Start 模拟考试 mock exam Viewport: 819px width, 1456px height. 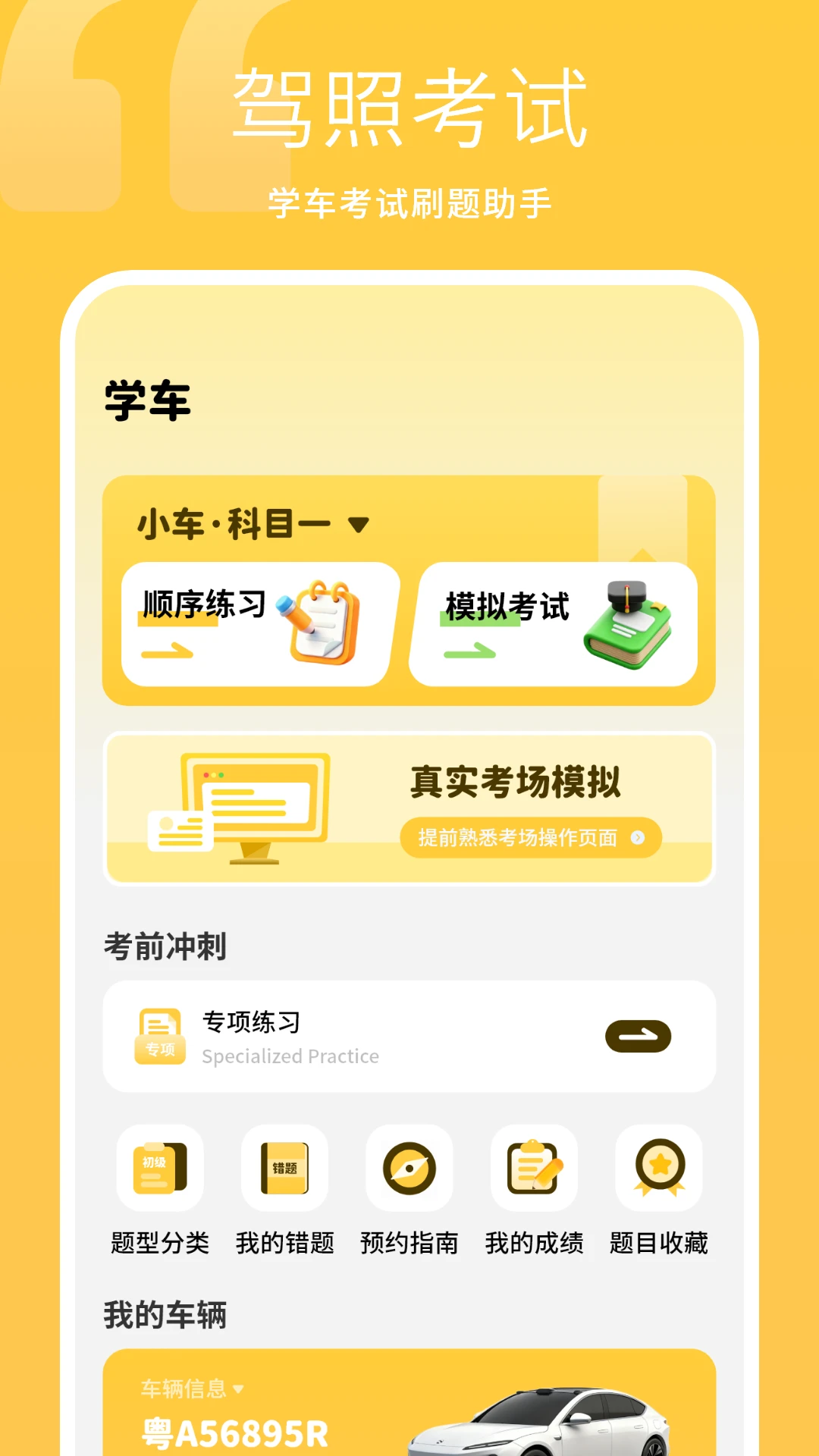pos(507,607)
